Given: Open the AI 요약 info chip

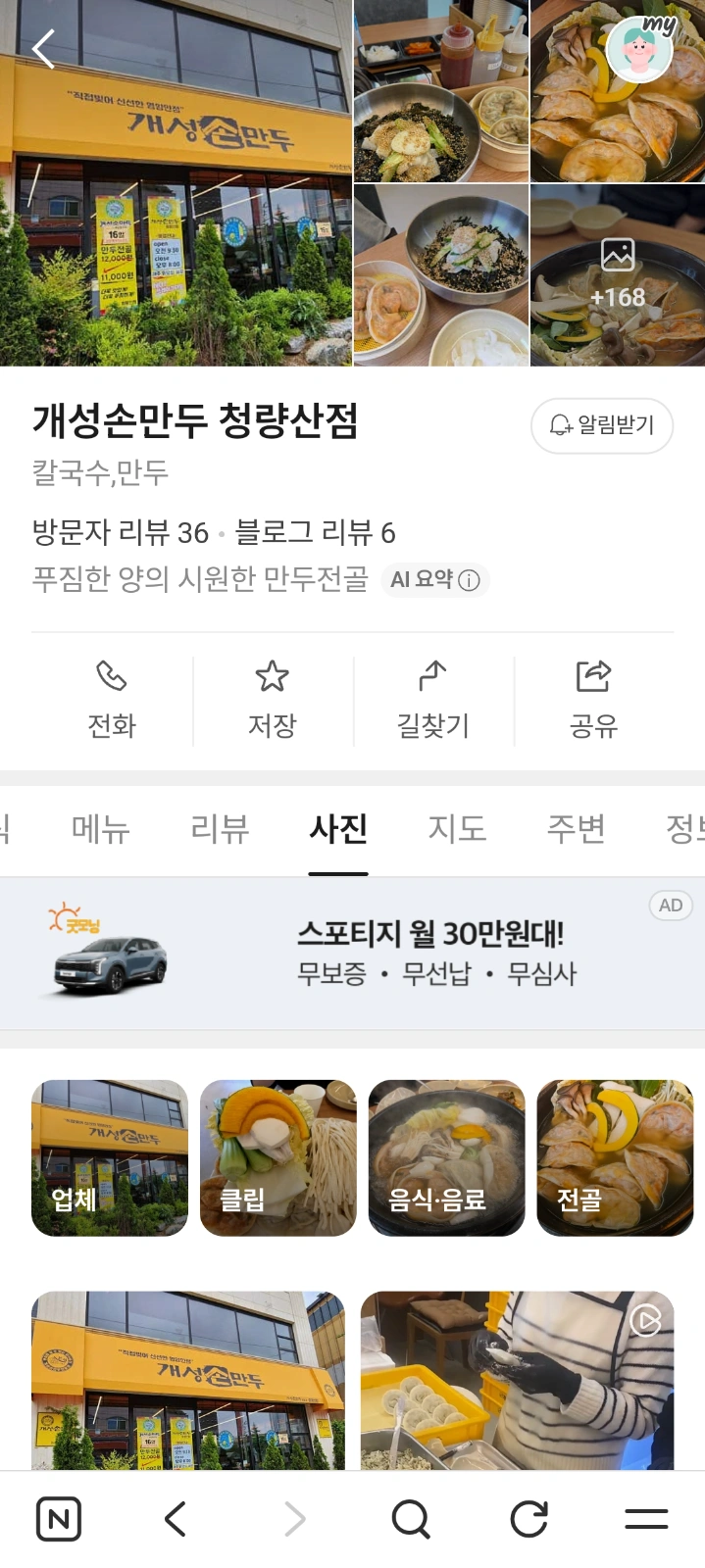Looking at the screenshot, I should point(434,580).
